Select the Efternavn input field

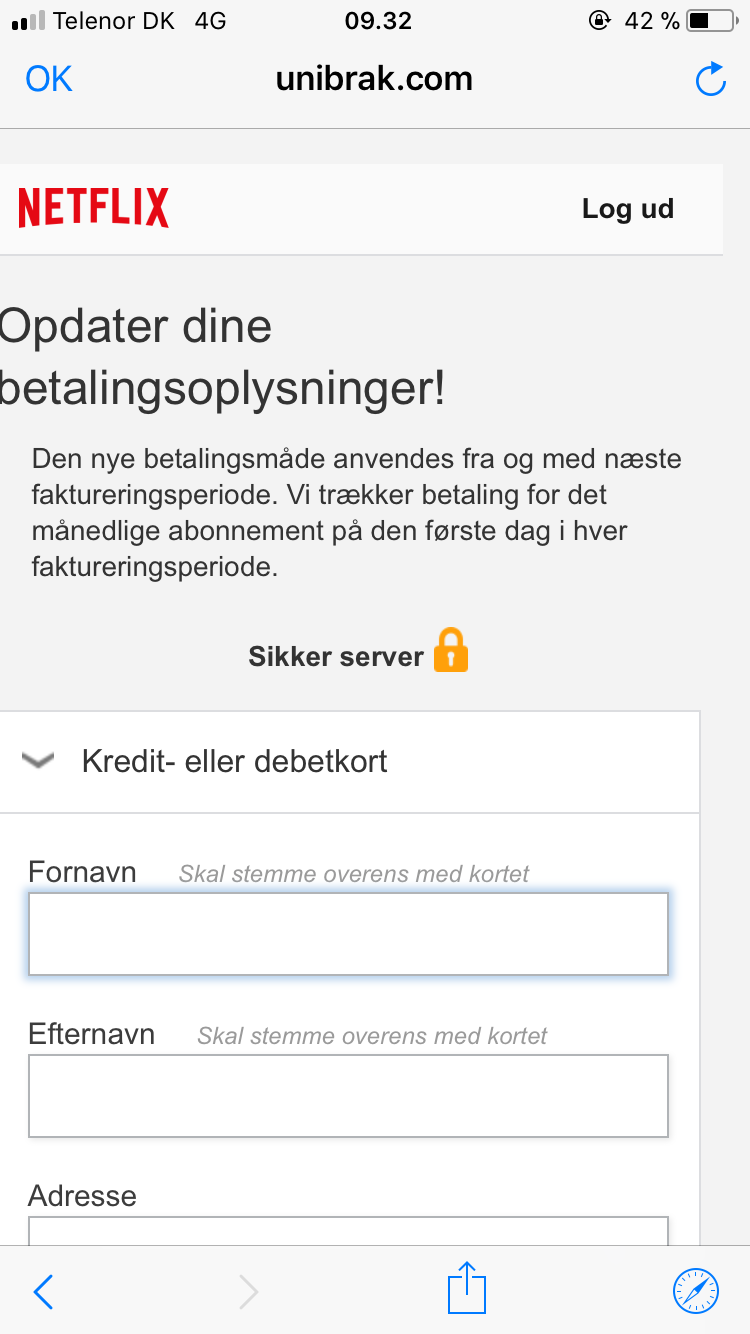point(348,1096)
